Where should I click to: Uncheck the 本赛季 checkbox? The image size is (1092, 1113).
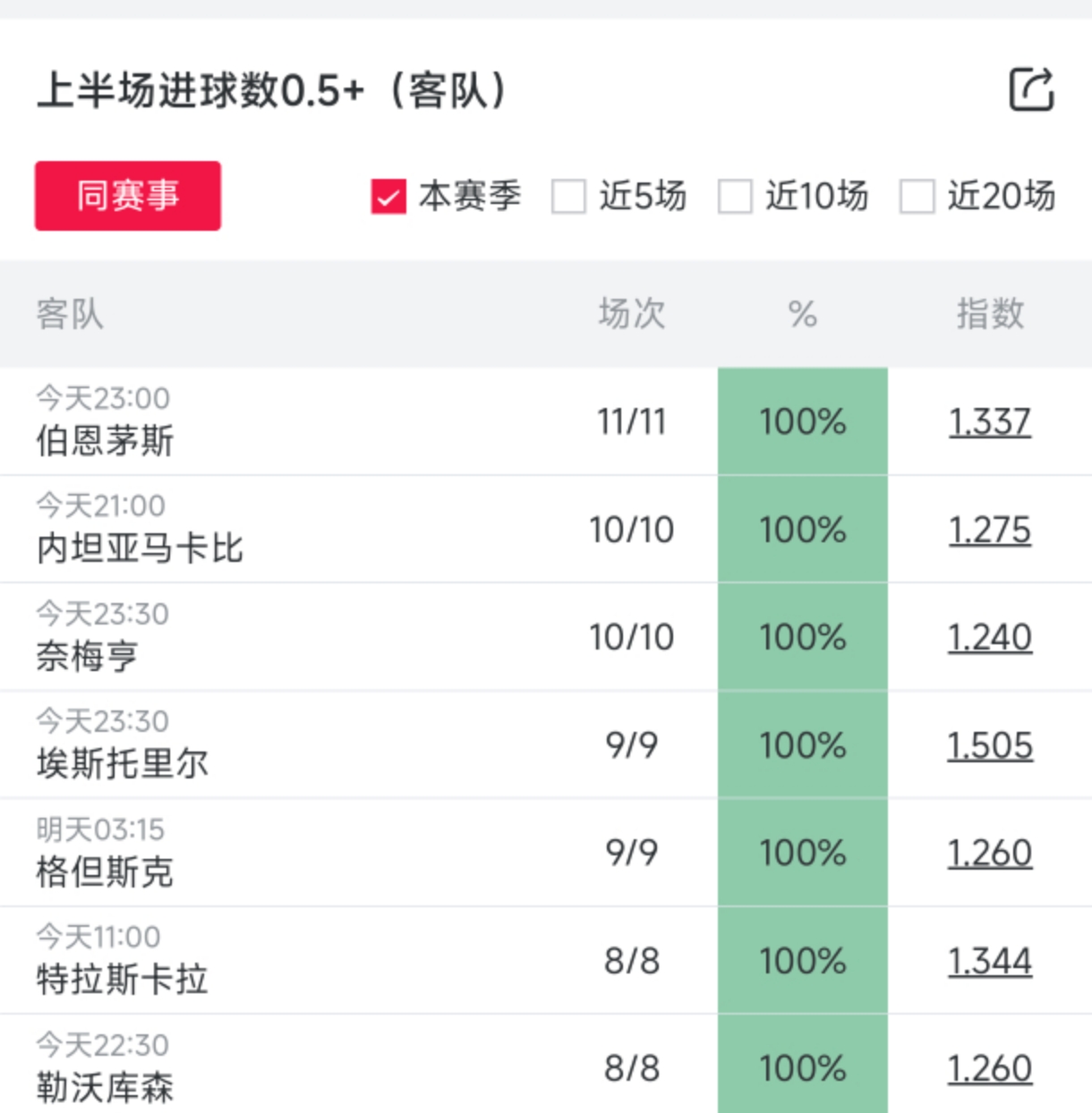pyautogui.click(x=388, y=197)
